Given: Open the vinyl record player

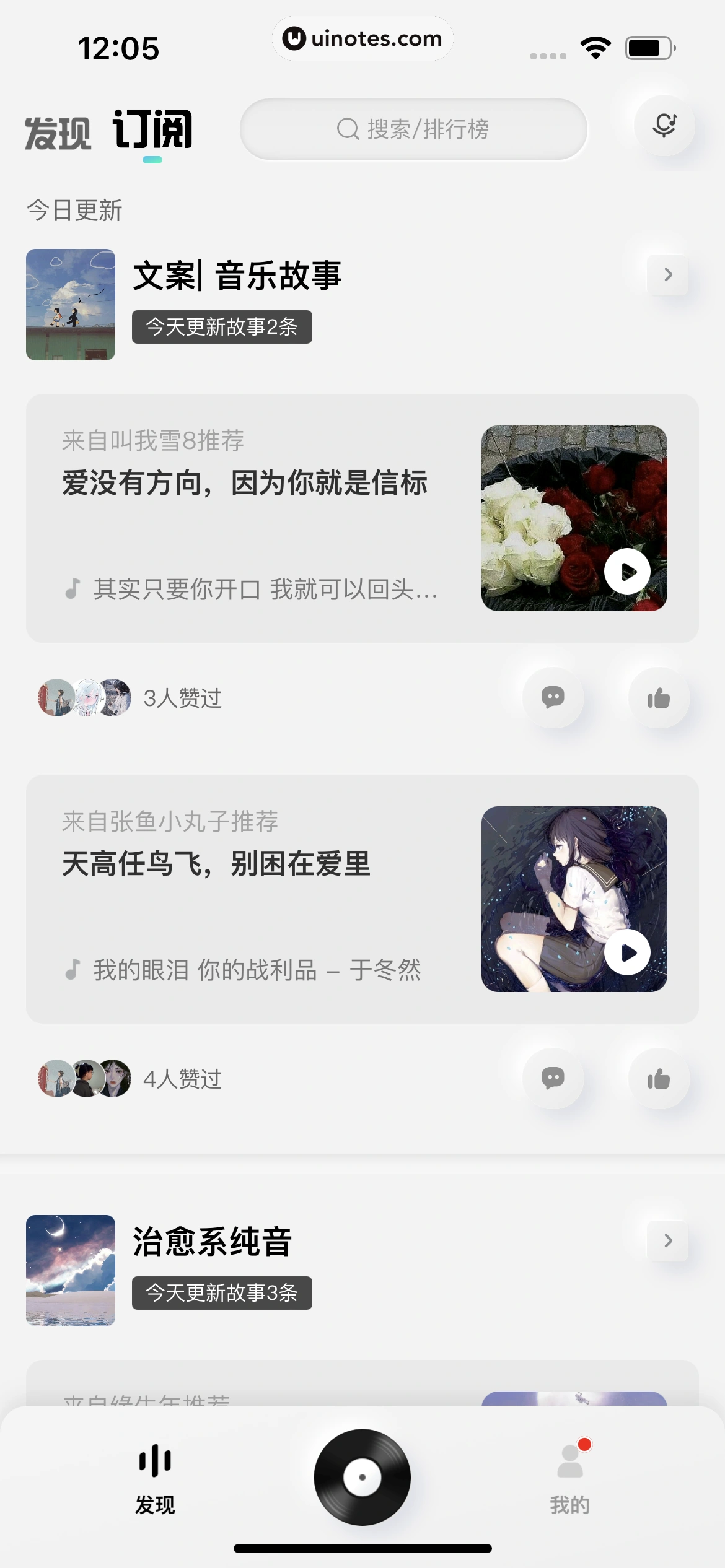Looking at the screenshot, I should (x=362, y=1477).
